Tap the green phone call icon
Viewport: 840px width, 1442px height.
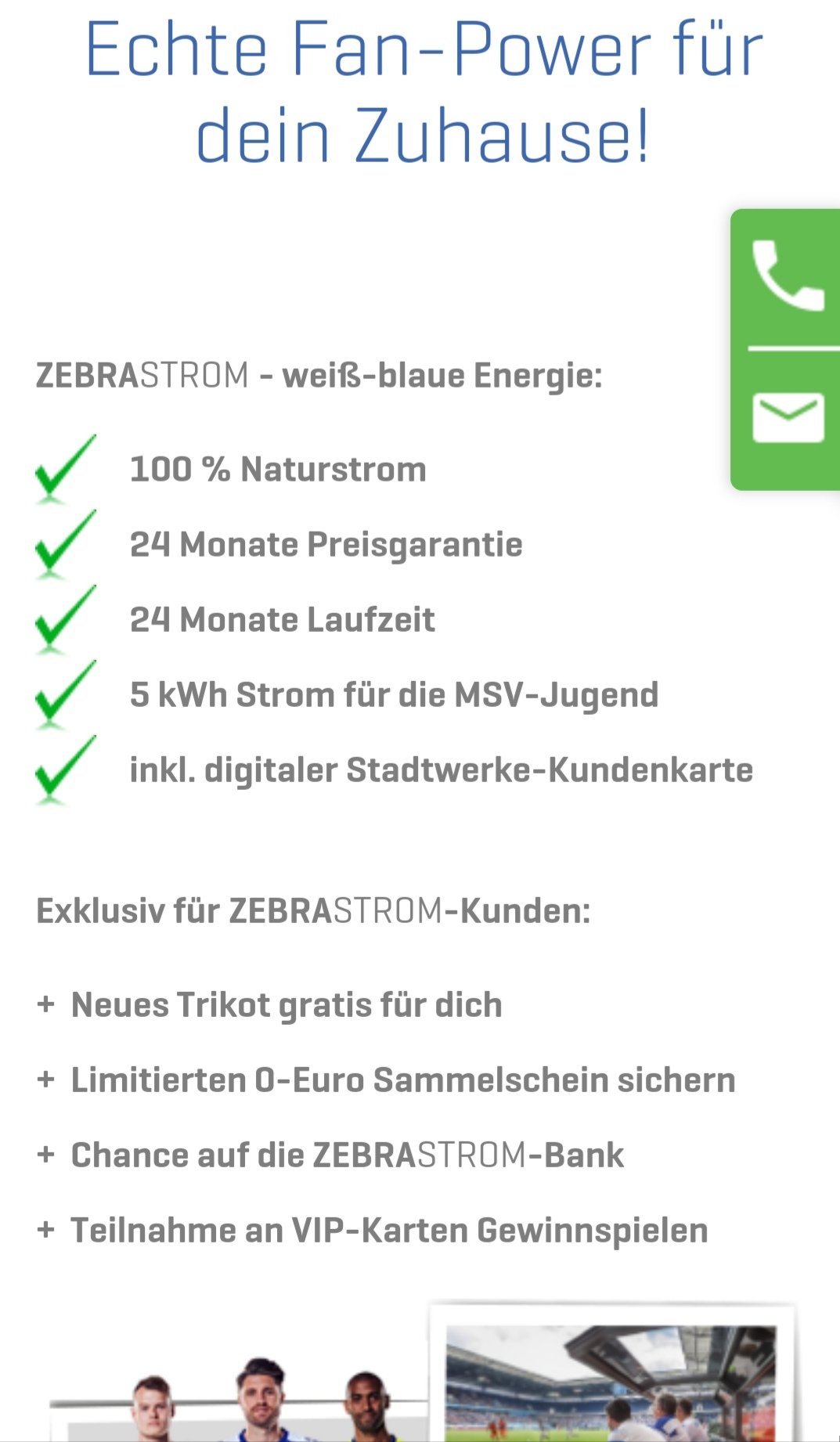tap(787, 276)
